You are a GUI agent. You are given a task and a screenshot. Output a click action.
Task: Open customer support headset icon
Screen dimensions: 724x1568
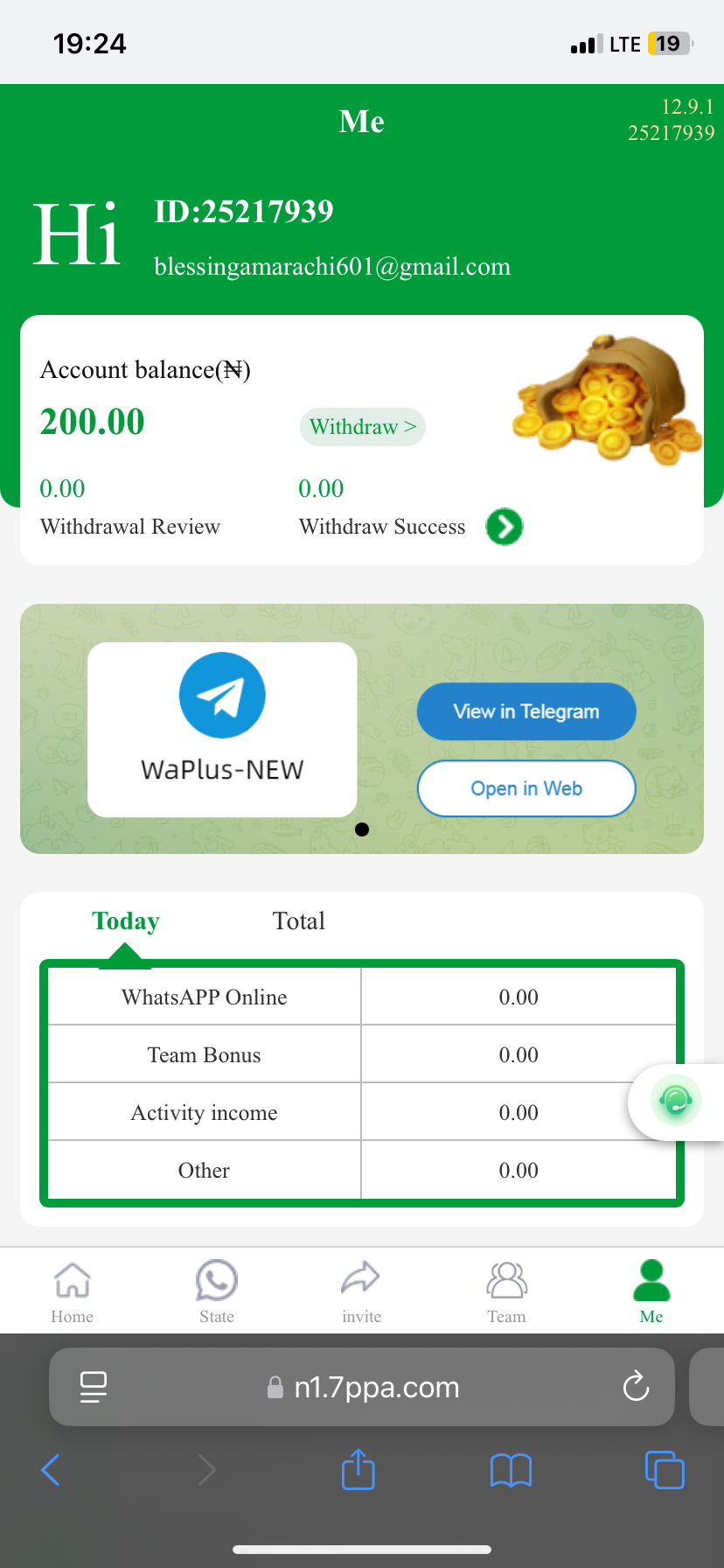click(x=676, y=1101)
